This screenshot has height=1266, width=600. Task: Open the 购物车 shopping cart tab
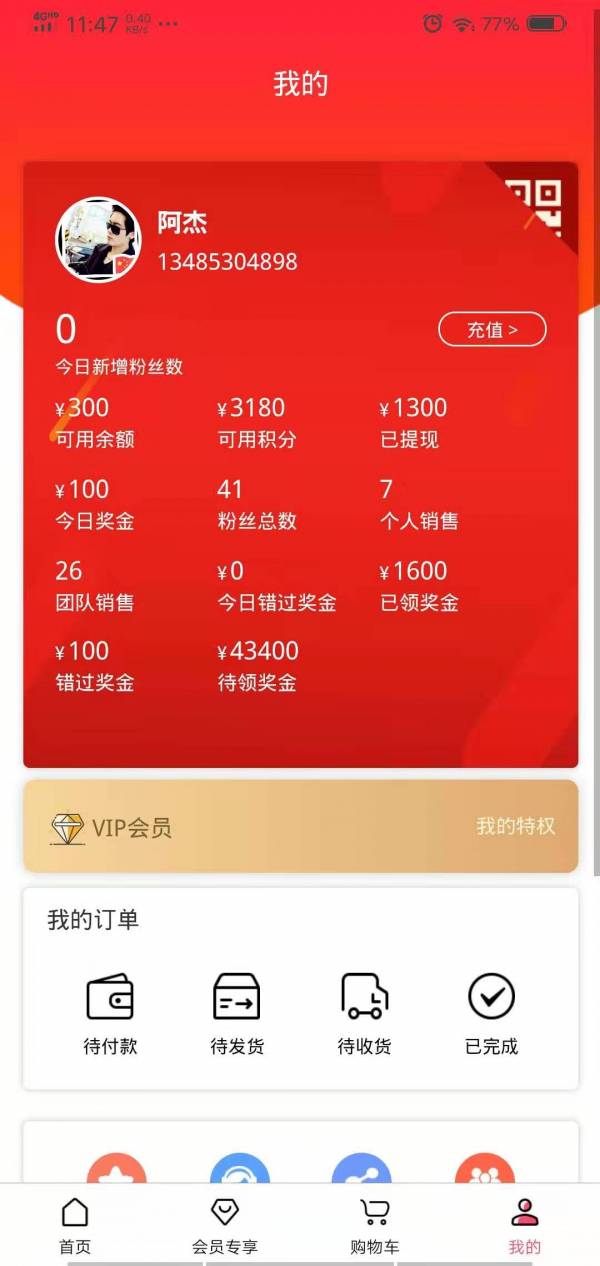375,1226
